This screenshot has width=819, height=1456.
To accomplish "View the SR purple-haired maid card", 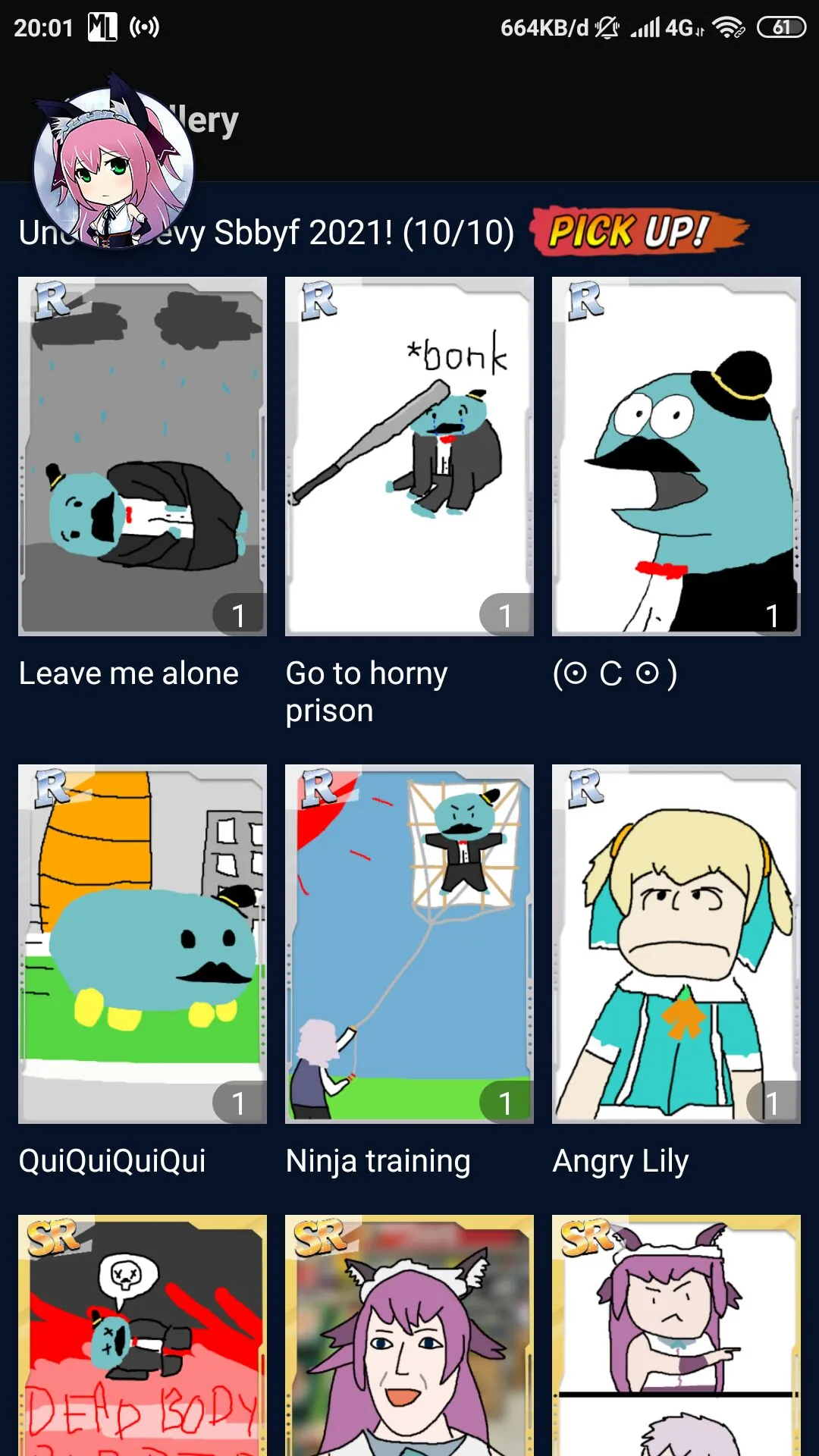I will (x=409, y=1335).
